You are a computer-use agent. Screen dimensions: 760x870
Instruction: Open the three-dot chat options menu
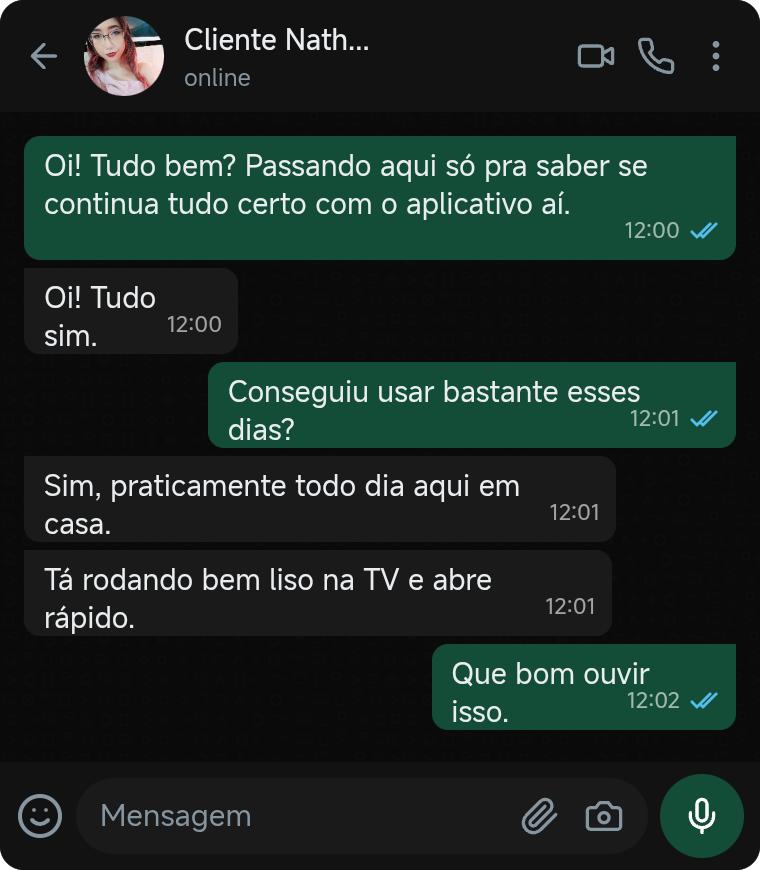coord(716,56)
